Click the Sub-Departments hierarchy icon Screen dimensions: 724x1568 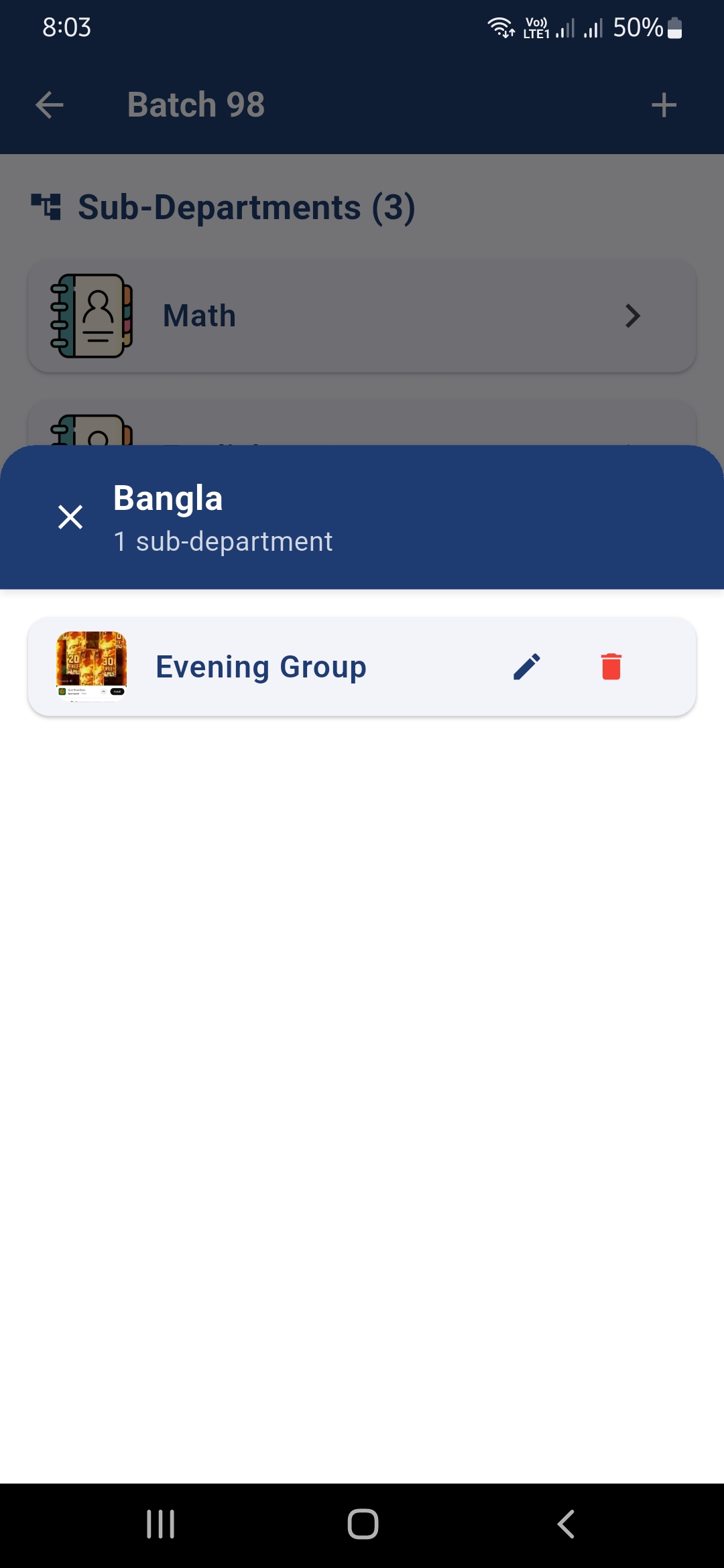point(47,206)
